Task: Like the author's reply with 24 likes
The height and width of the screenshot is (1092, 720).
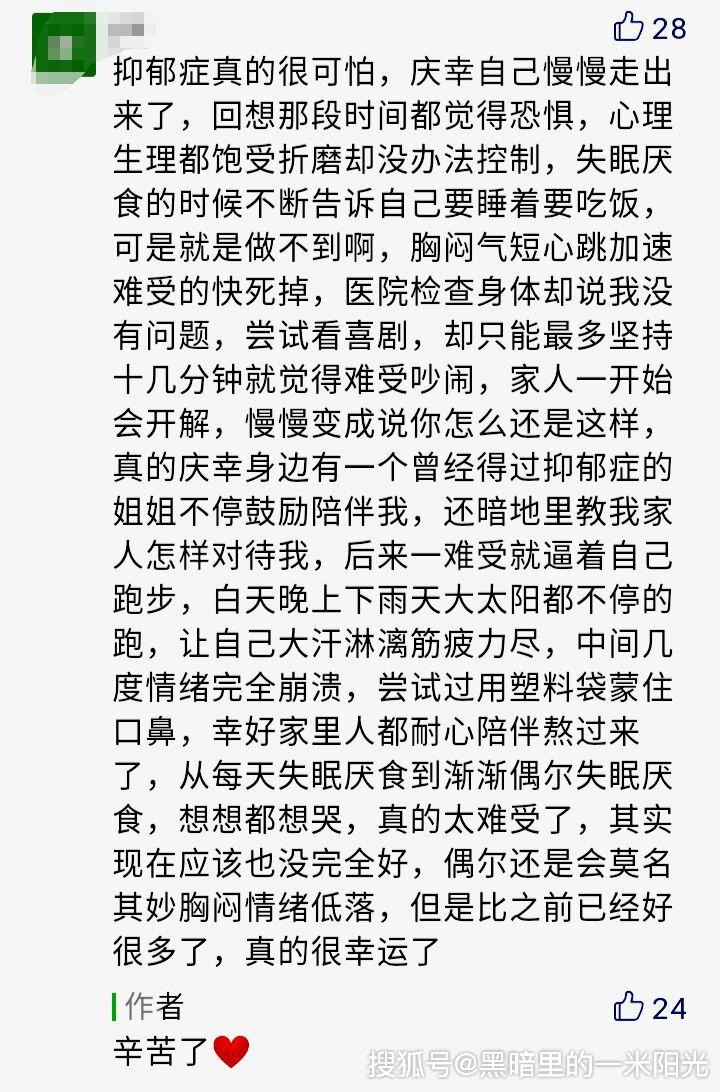Action: point(628,1006)
